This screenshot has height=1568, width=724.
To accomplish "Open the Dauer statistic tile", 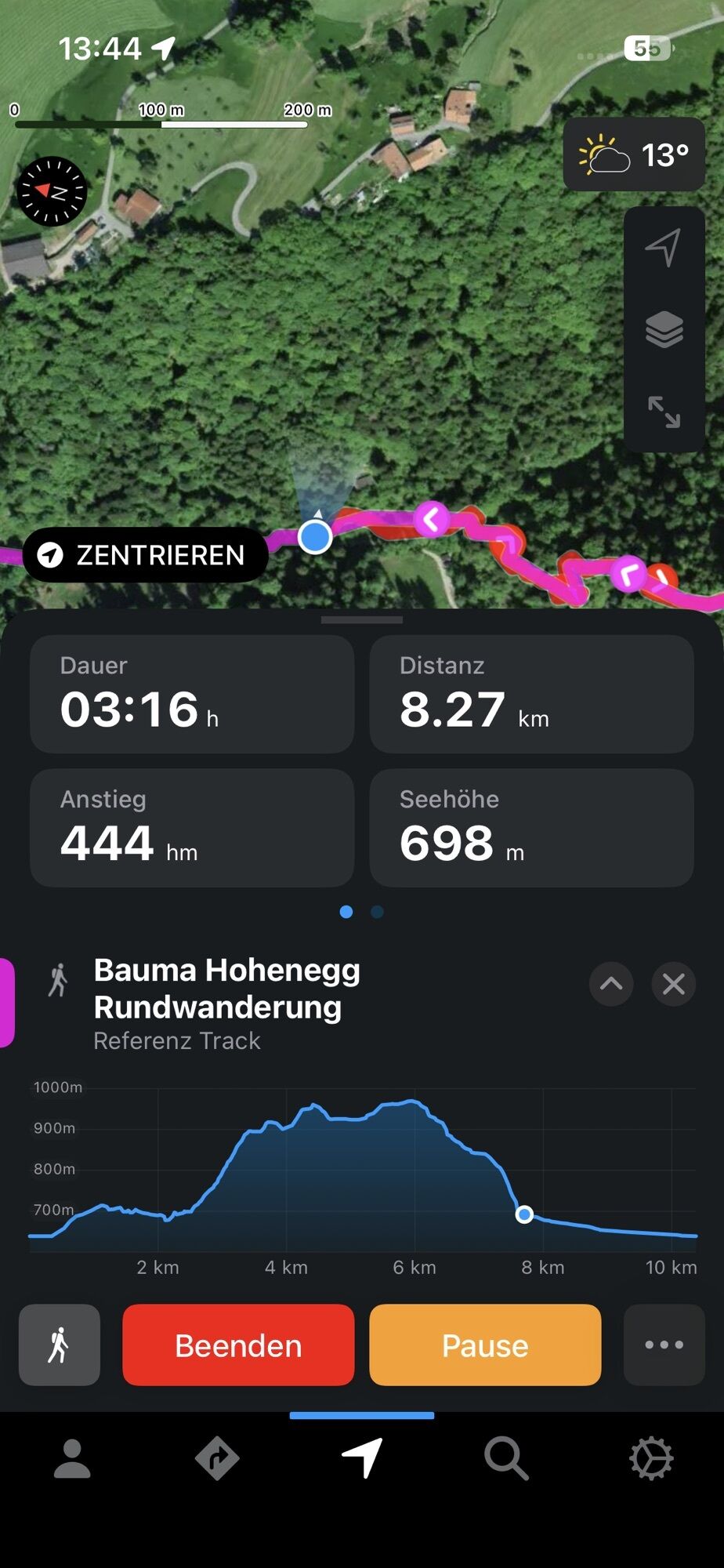I will click(192, 694).
